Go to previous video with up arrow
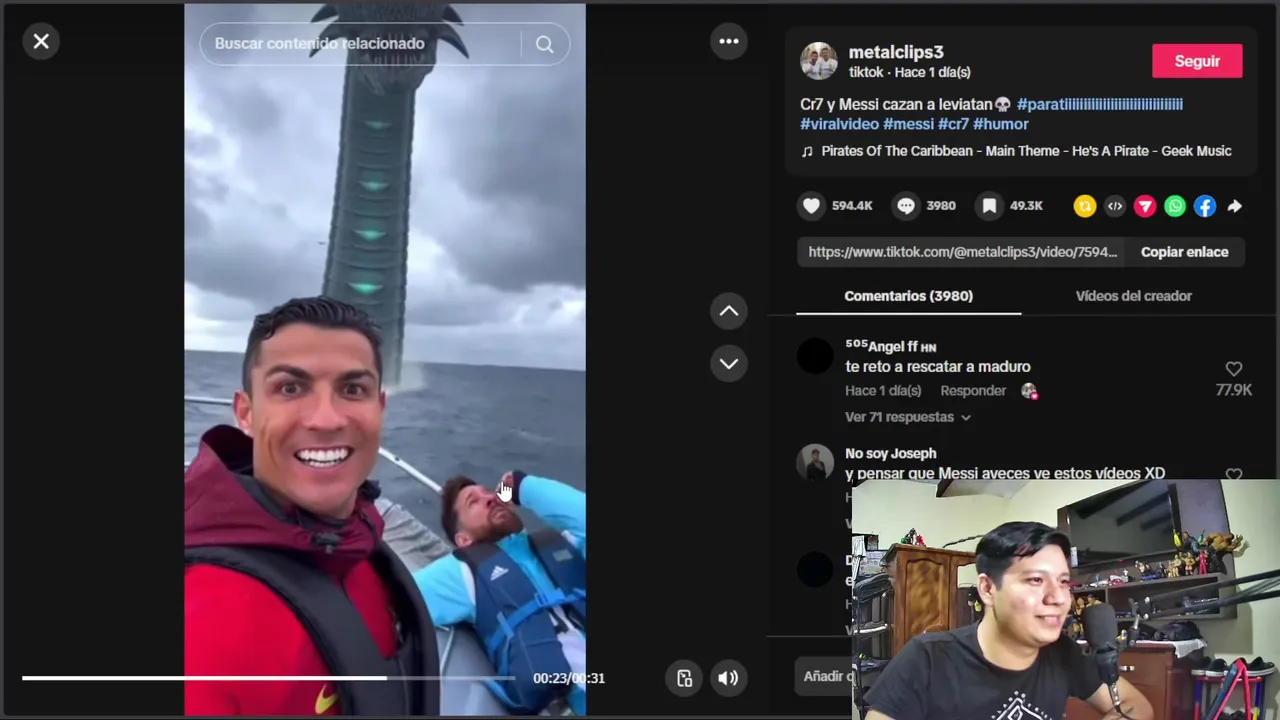 [729, 311]
